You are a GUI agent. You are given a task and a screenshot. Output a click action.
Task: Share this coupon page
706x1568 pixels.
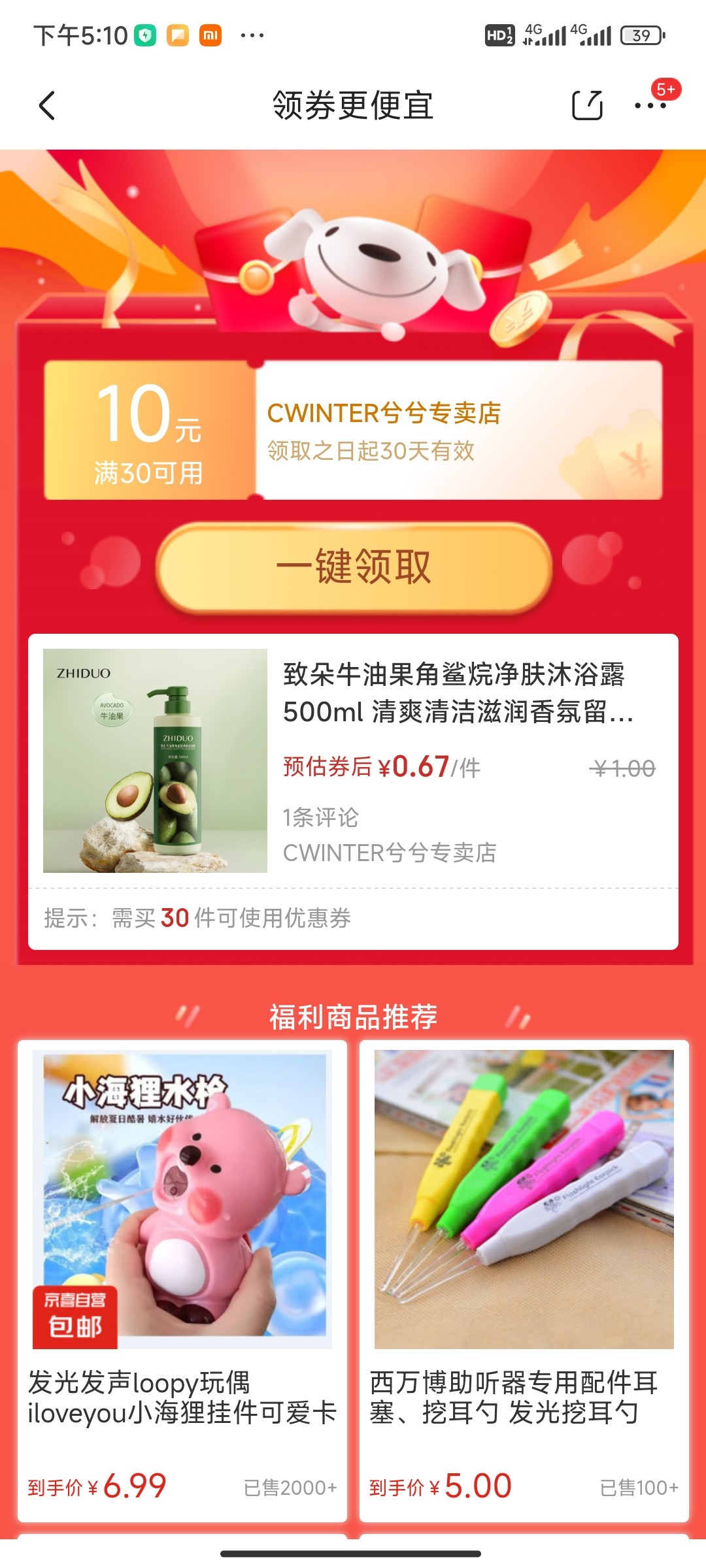[586, 106]
